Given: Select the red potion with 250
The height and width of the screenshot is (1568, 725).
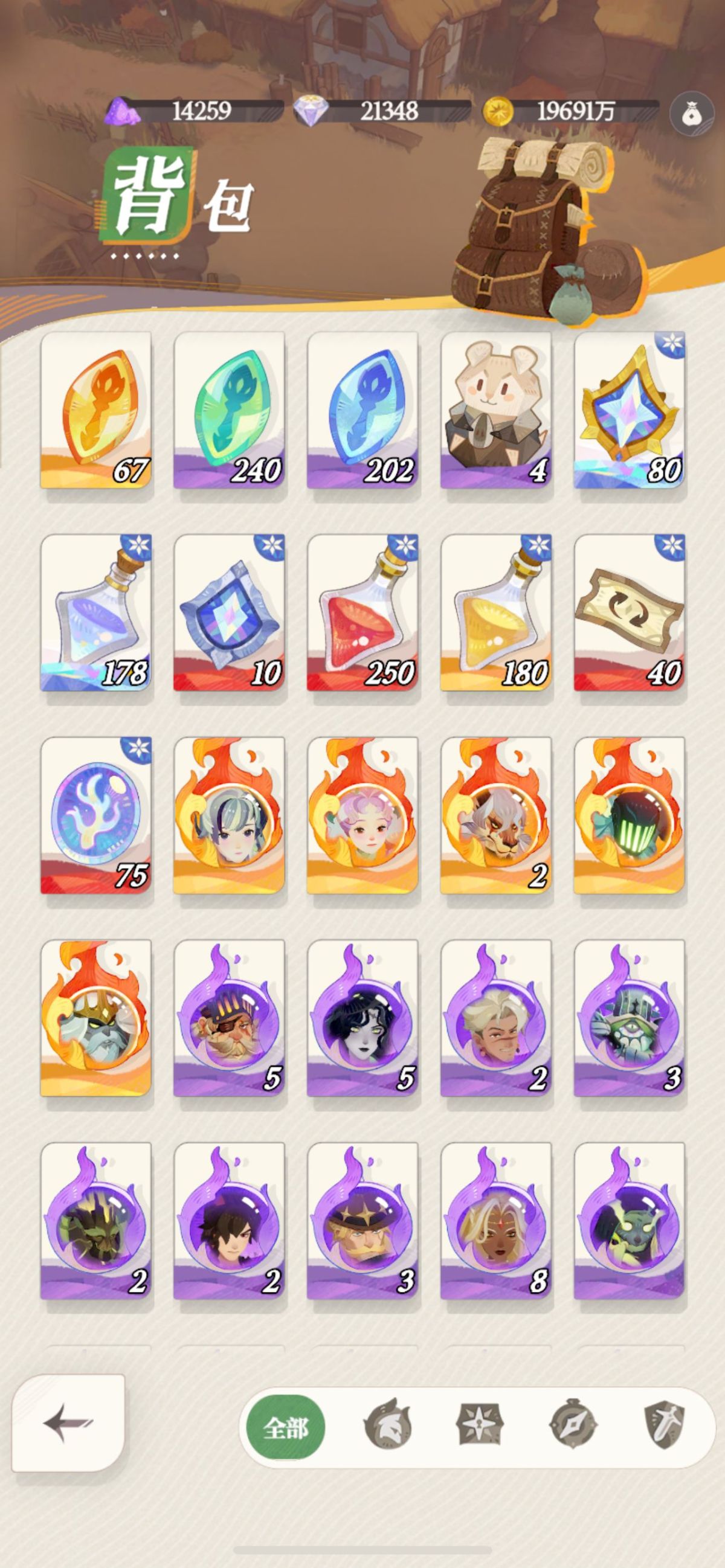Looking at the screenshot, I should [363, 613].
